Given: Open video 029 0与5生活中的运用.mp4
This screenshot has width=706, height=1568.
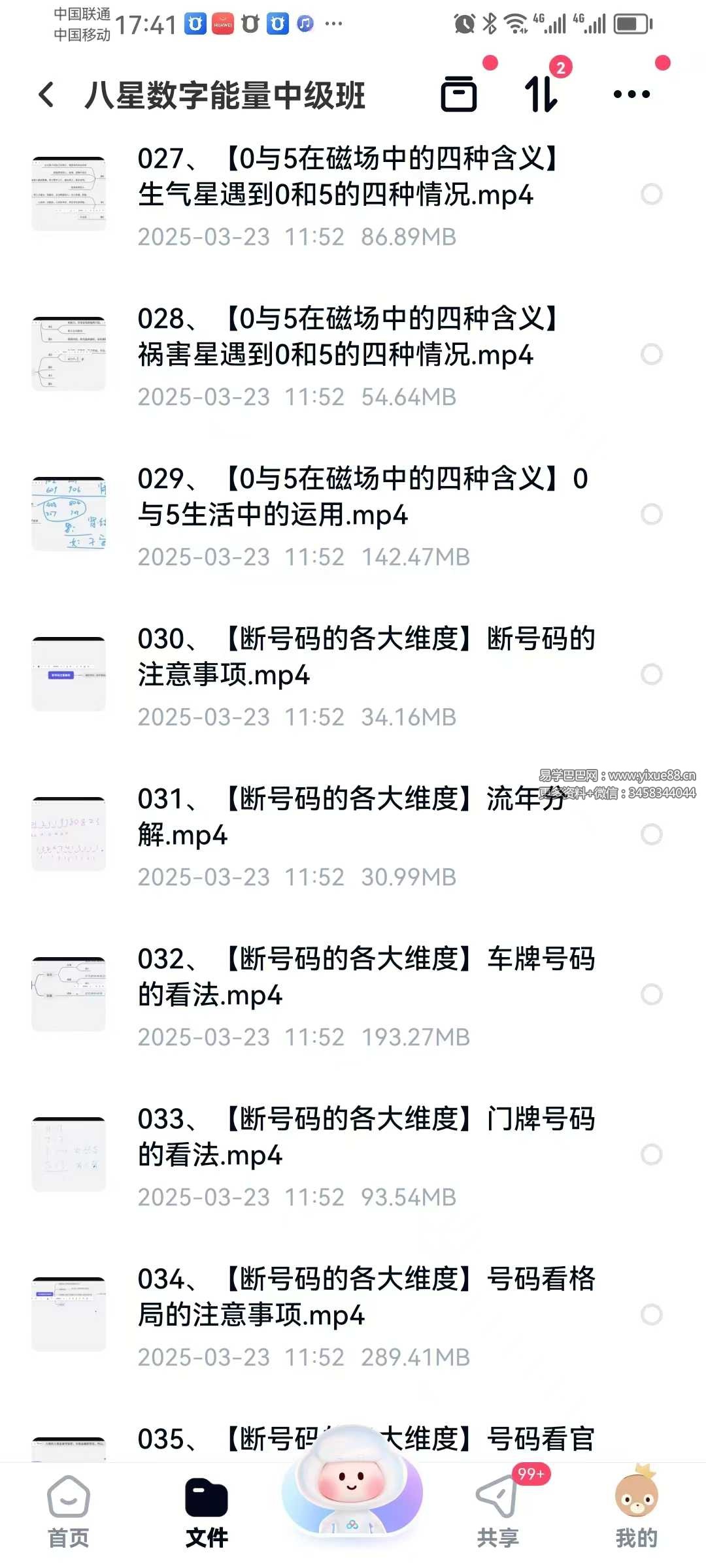Looking at the screenshot, I should [335, 497].
